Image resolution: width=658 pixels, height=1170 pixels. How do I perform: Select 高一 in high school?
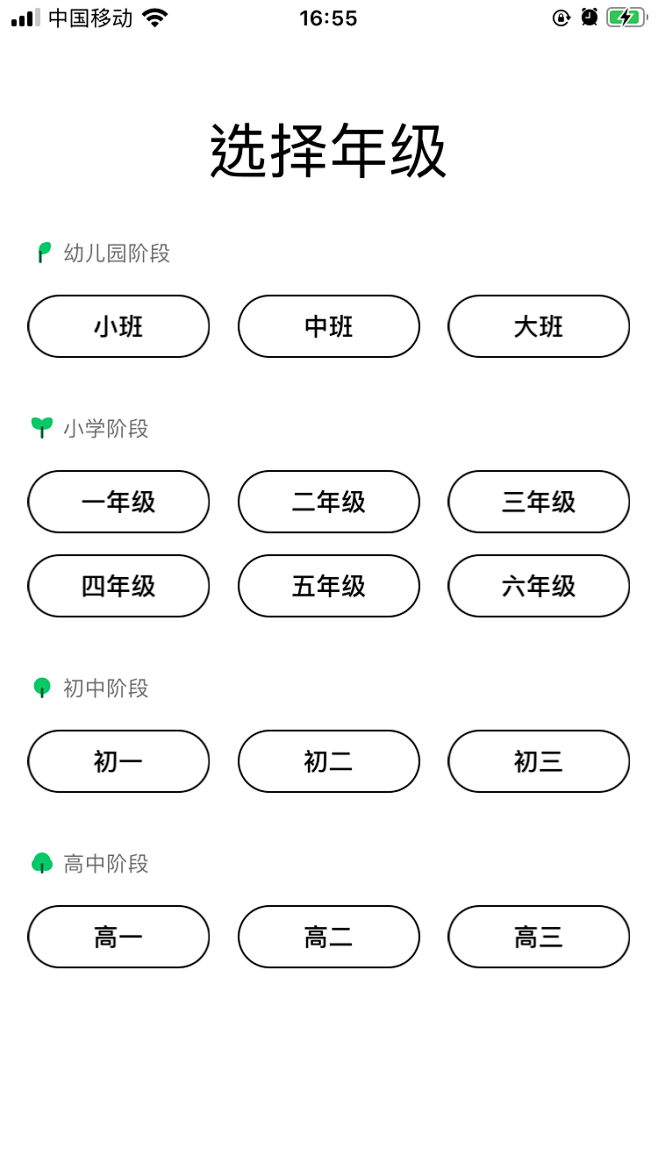point(119,936)
